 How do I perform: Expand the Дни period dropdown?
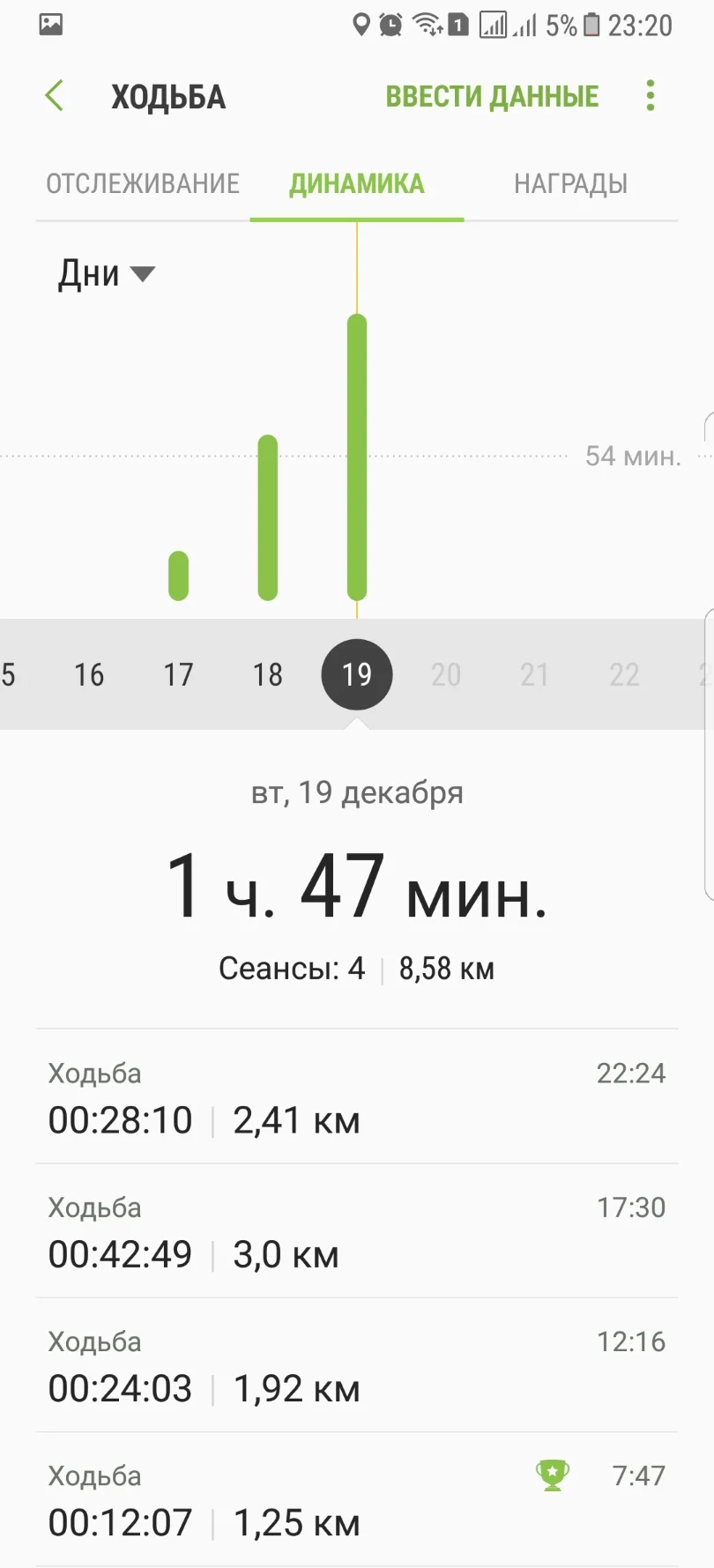tap(106, 274)
